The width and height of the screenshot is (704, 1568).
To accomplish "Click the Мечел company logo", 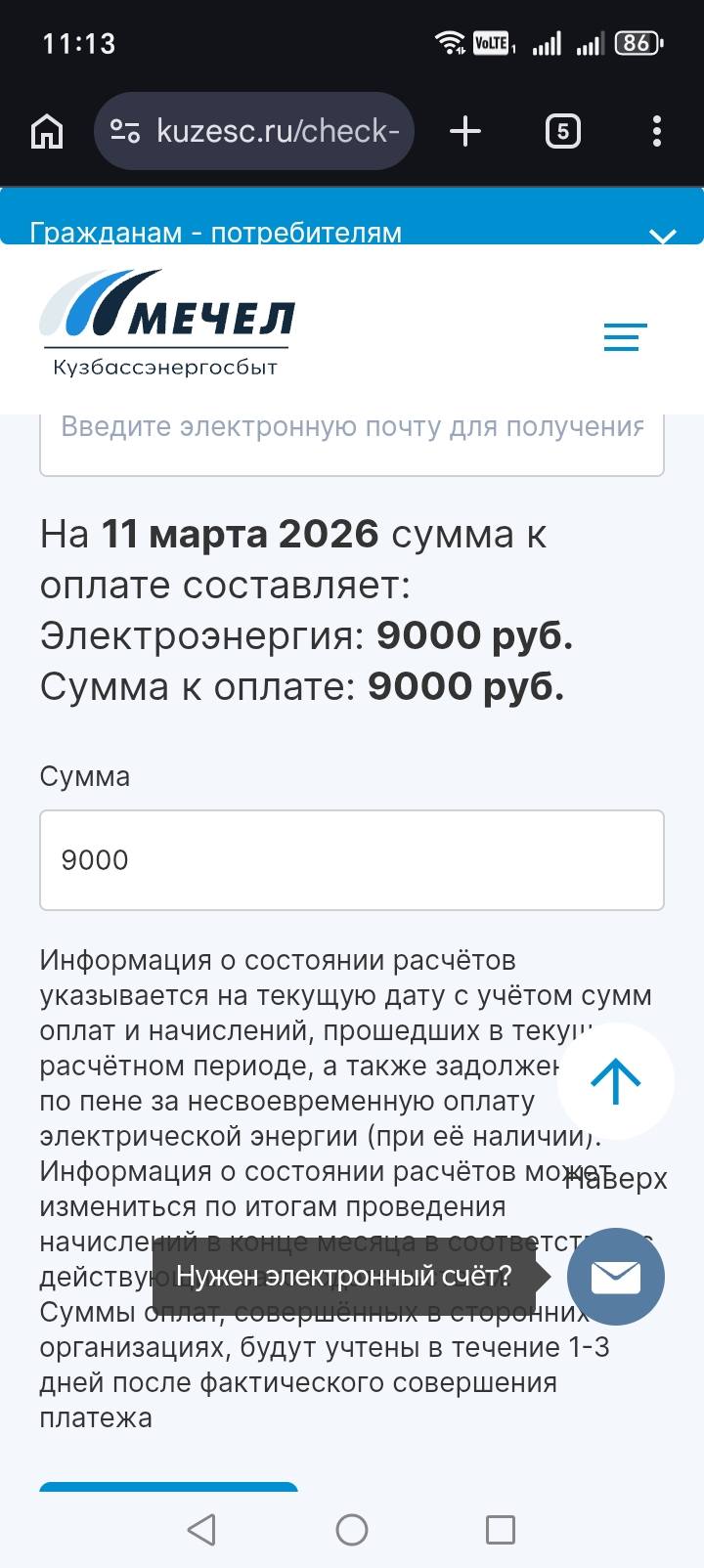I will point(166,318).
